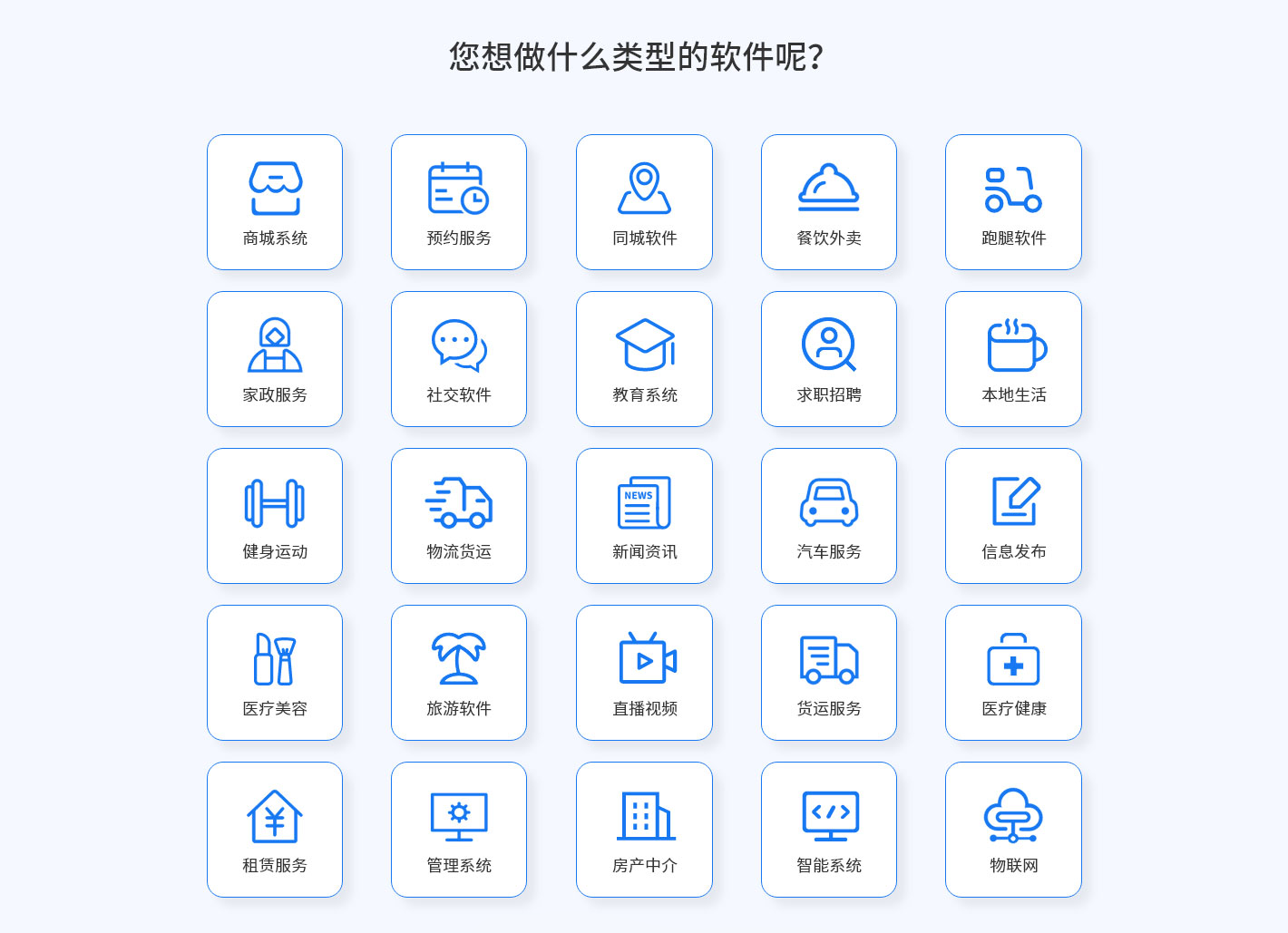Choose the 健身运动 category
Screen dimensions: 1288x933
[275, 516]
